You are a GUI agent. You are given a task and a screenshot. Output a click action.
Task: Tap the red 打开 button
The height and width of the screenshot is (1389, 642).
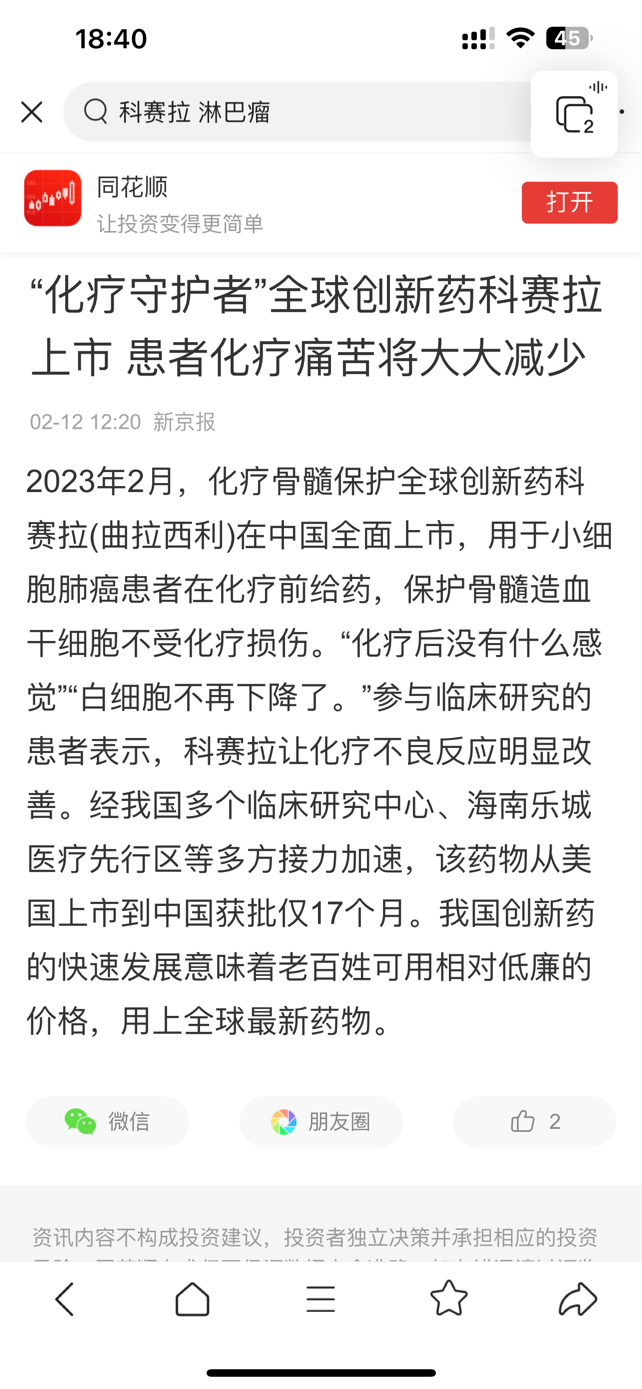569,202
